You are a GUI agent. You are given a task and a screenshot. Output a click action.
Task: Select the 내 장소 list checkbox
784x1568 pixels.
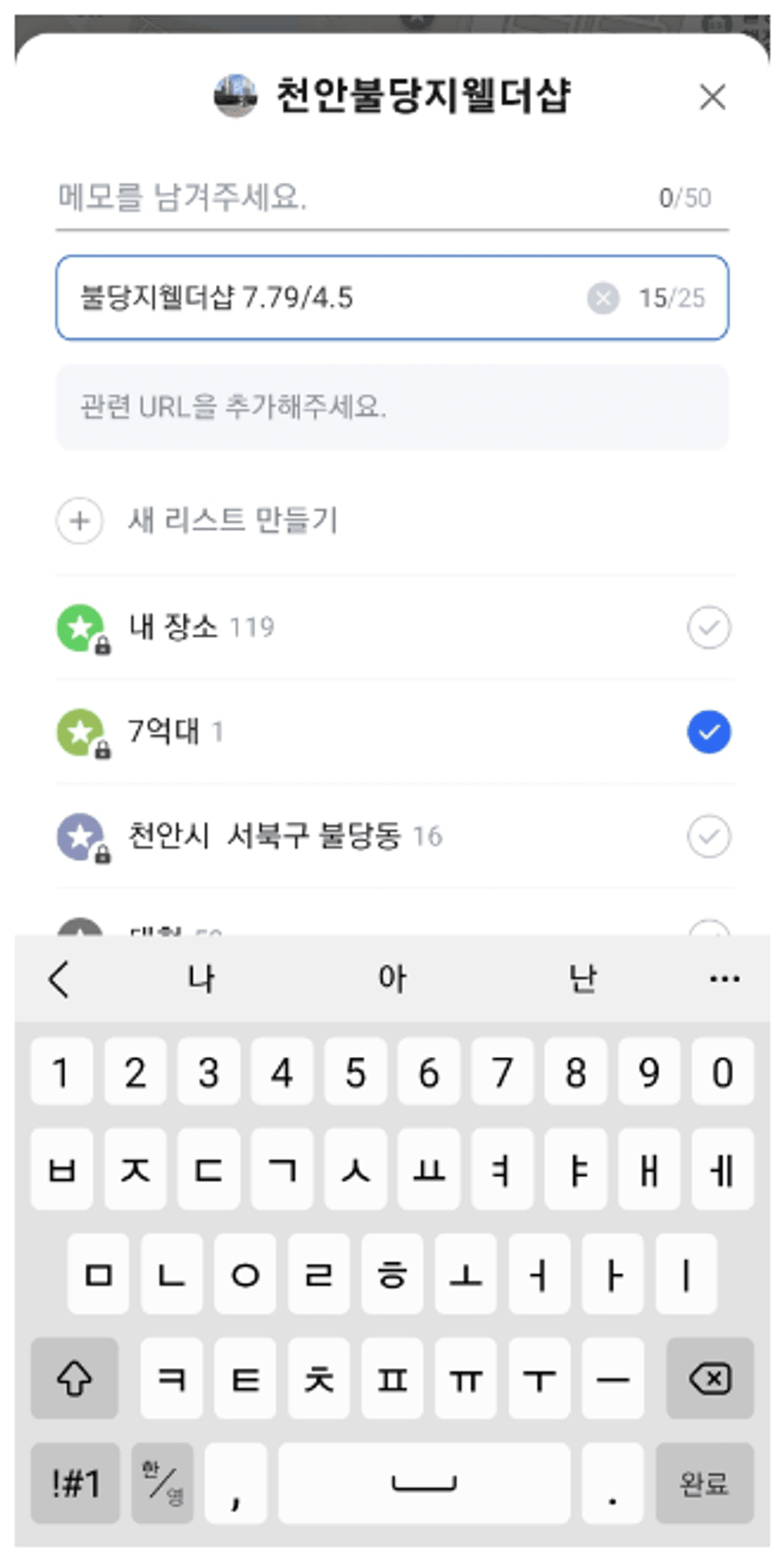[x=708, y=627]
